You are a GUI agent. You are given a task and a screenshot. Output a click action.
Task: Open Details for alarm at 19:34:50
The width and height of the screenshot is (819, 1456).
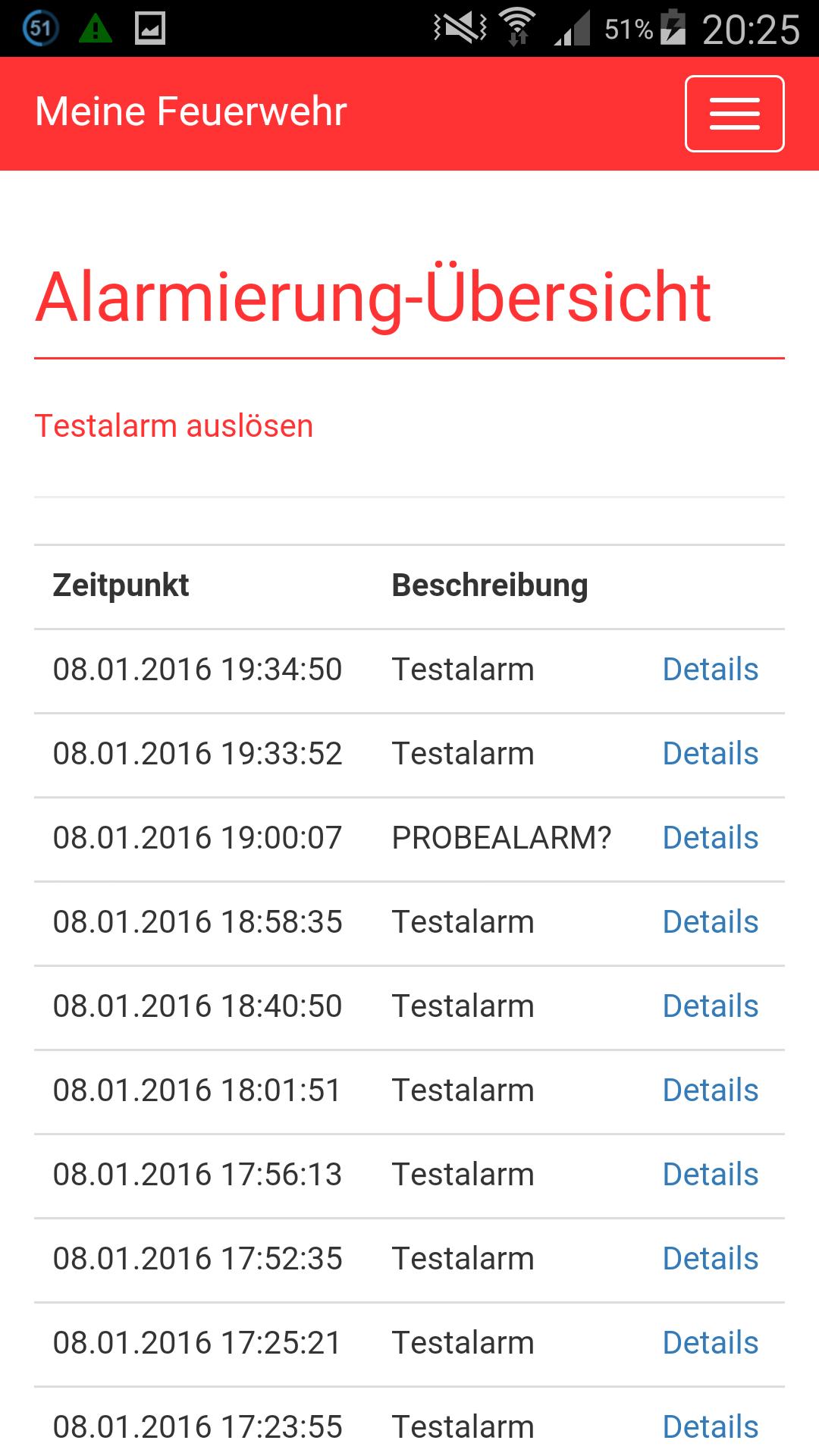click(x=710, y=669)
